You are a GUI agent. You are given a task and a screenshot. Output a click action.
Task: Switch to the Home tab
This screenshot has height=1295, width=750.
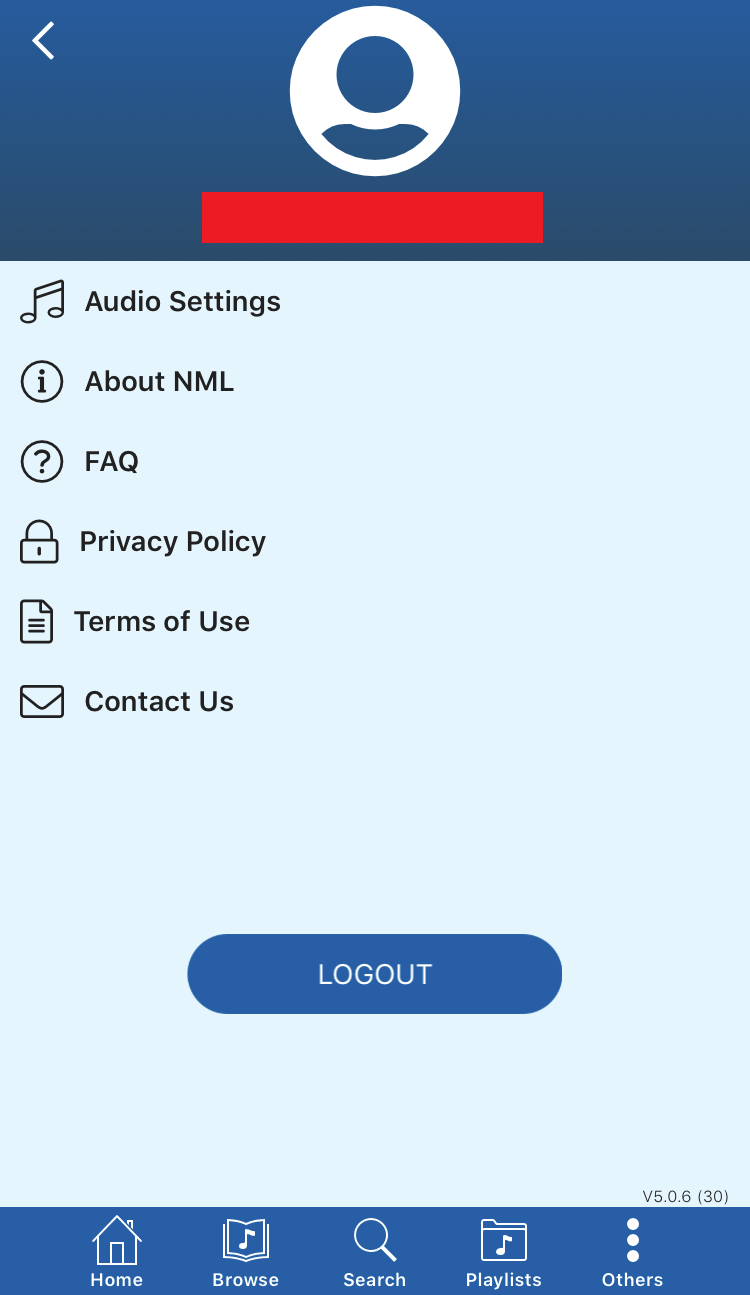coord(117,1251)
